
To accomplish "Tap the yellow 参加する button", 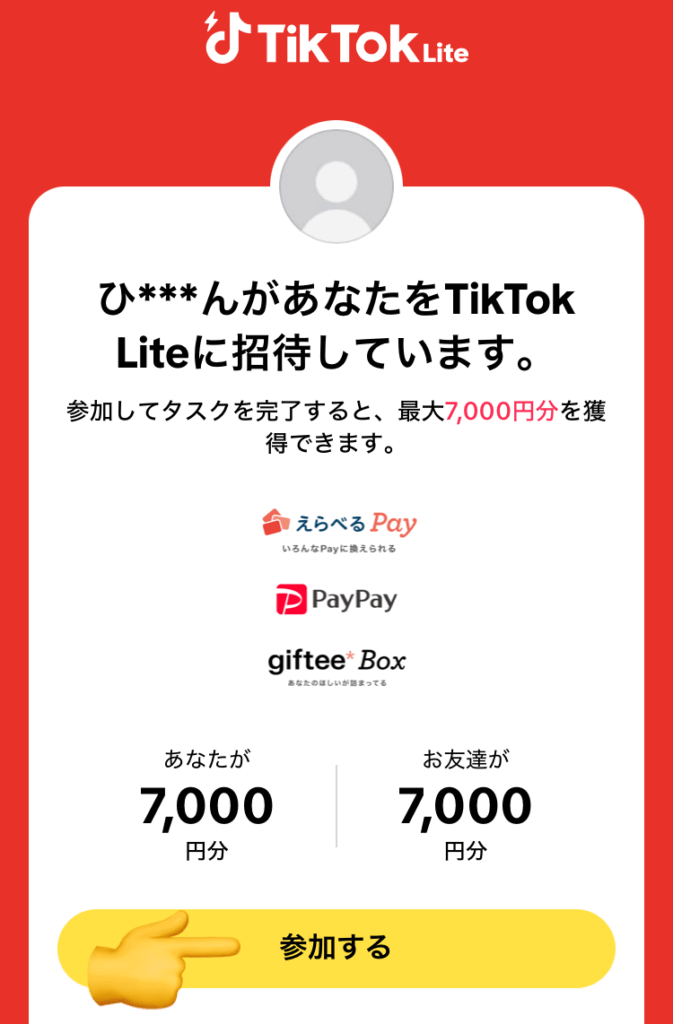I will (x=336, y=947).
